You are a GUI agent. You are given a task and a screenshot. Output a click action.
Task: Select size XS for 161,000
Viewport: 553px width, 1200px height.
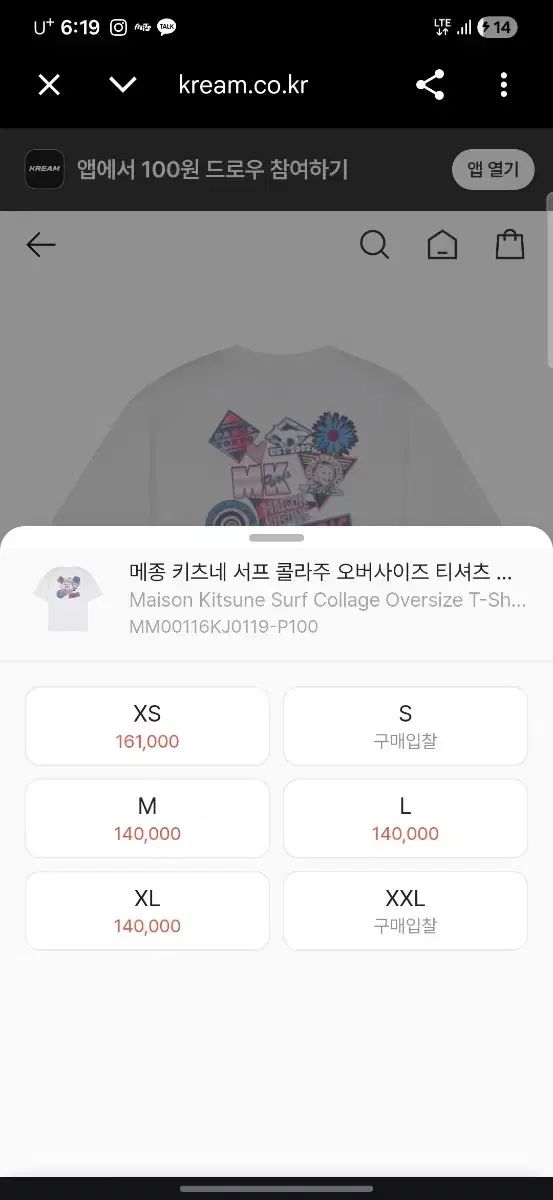[147, 726]
